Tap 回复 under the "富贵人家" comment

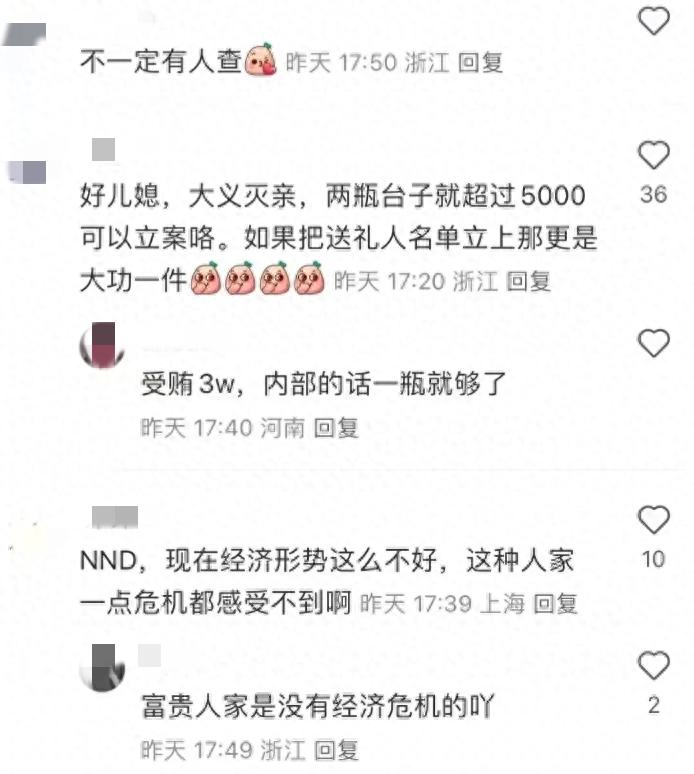(x=336, y=749)
